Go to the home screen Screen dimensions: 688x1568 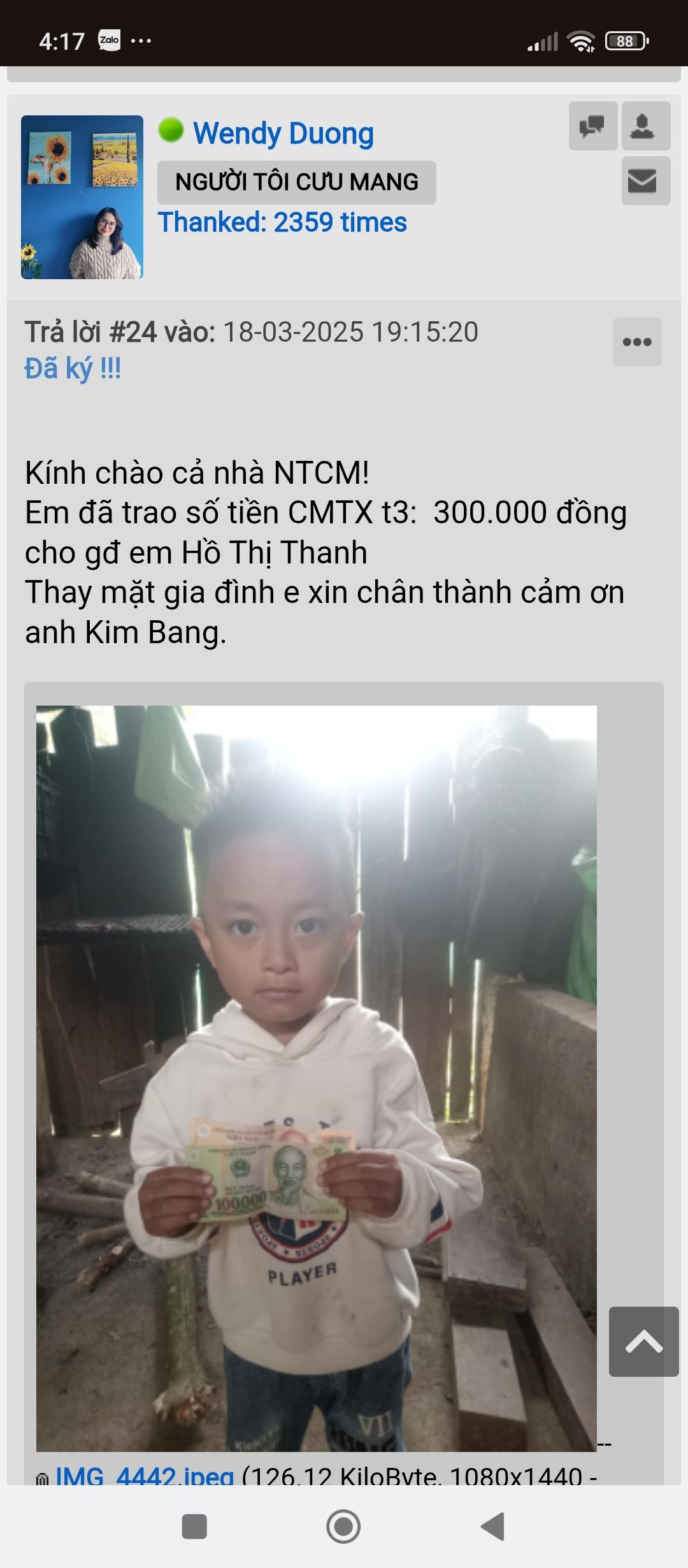point(343,1527)
